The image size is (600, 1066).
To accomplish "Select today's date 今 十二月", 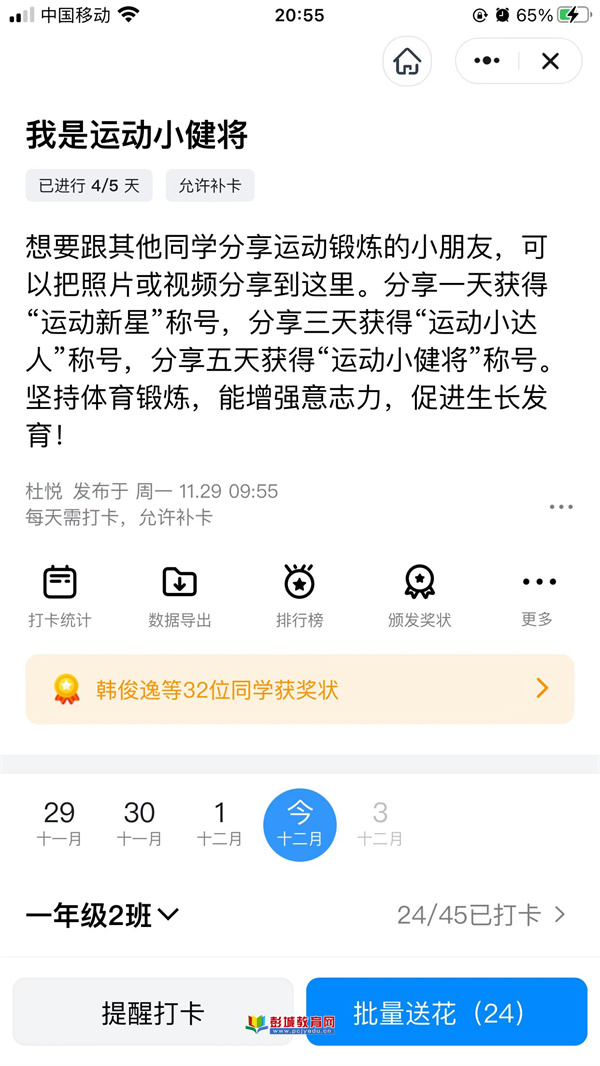I will point(300,825).
